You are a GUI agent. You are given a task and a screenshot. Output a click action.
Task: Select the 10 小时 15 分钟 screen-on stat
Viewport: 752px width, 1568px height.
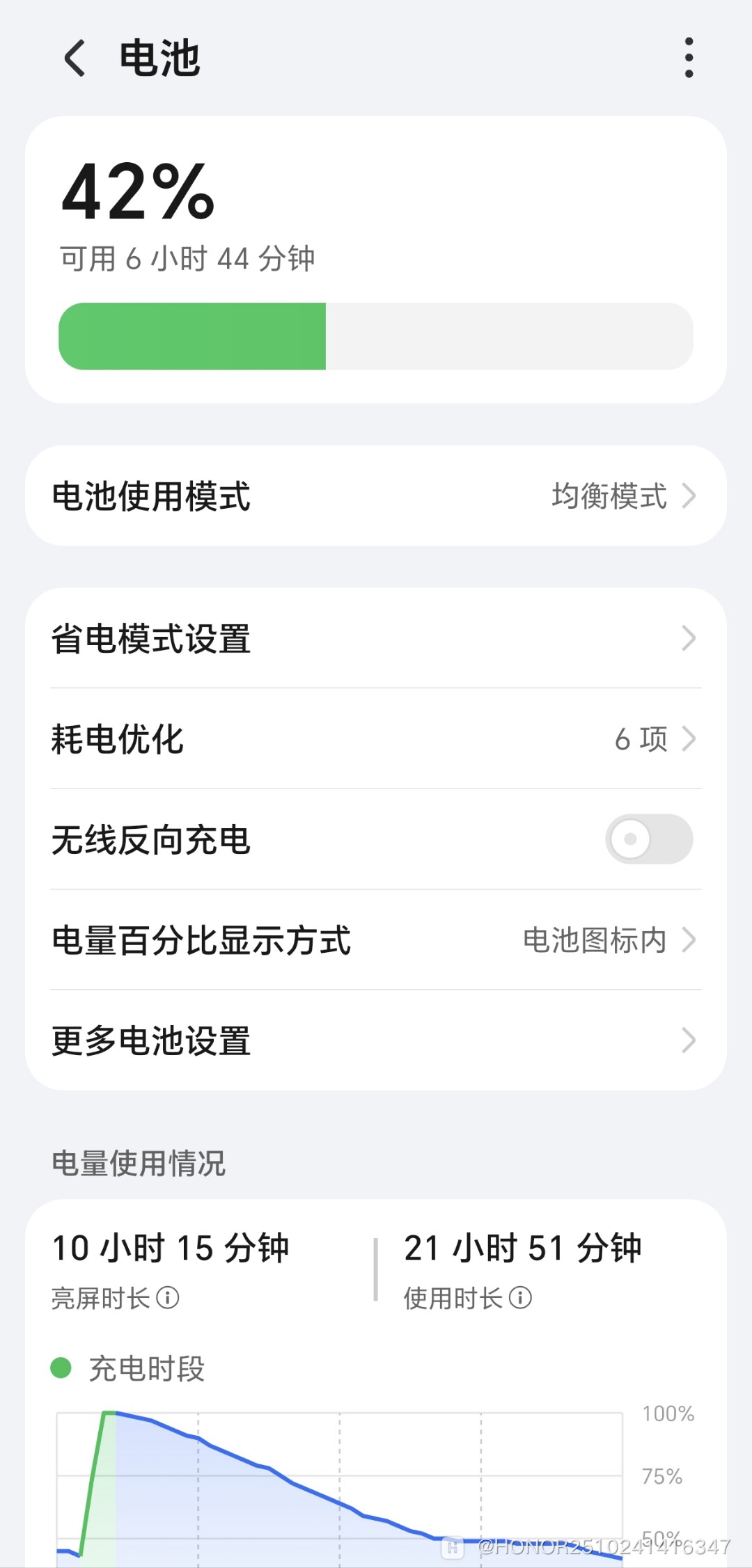(x=172, y=1248)
